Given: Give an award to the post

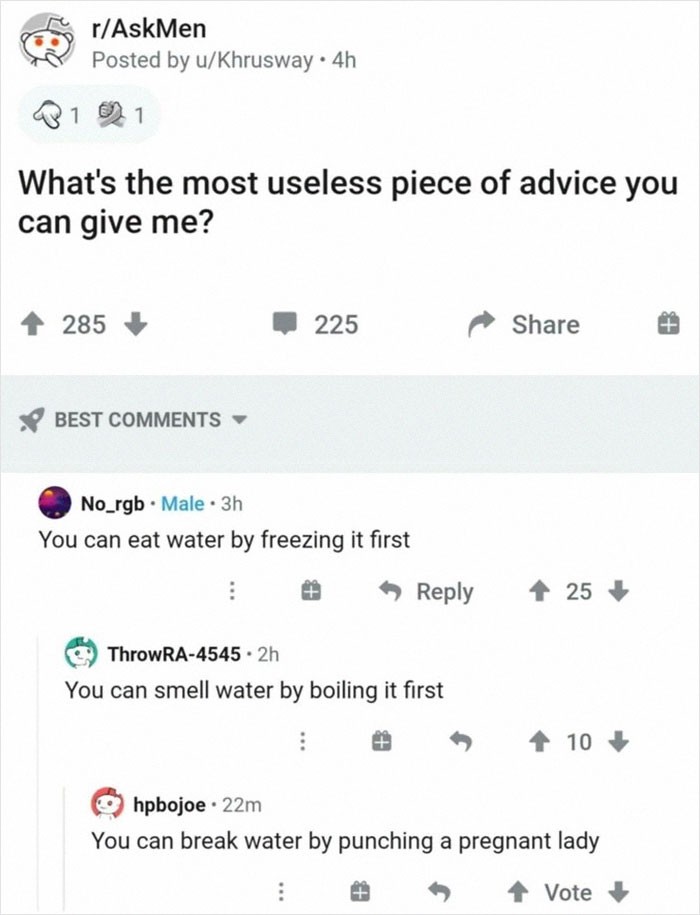Looking at the screenshot, I should (669, 324).
